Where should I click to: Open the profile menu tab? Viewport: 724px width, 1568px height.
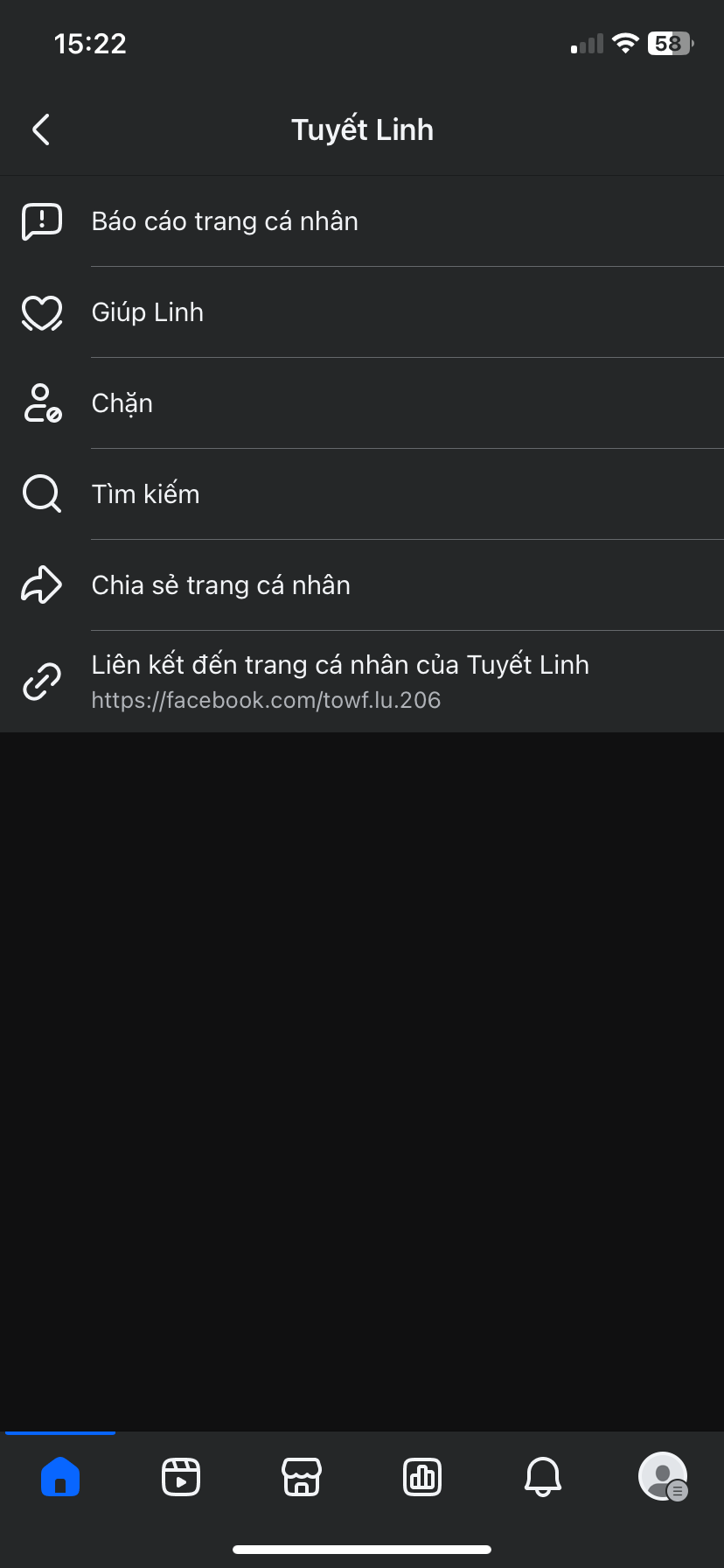point(664,1477)
